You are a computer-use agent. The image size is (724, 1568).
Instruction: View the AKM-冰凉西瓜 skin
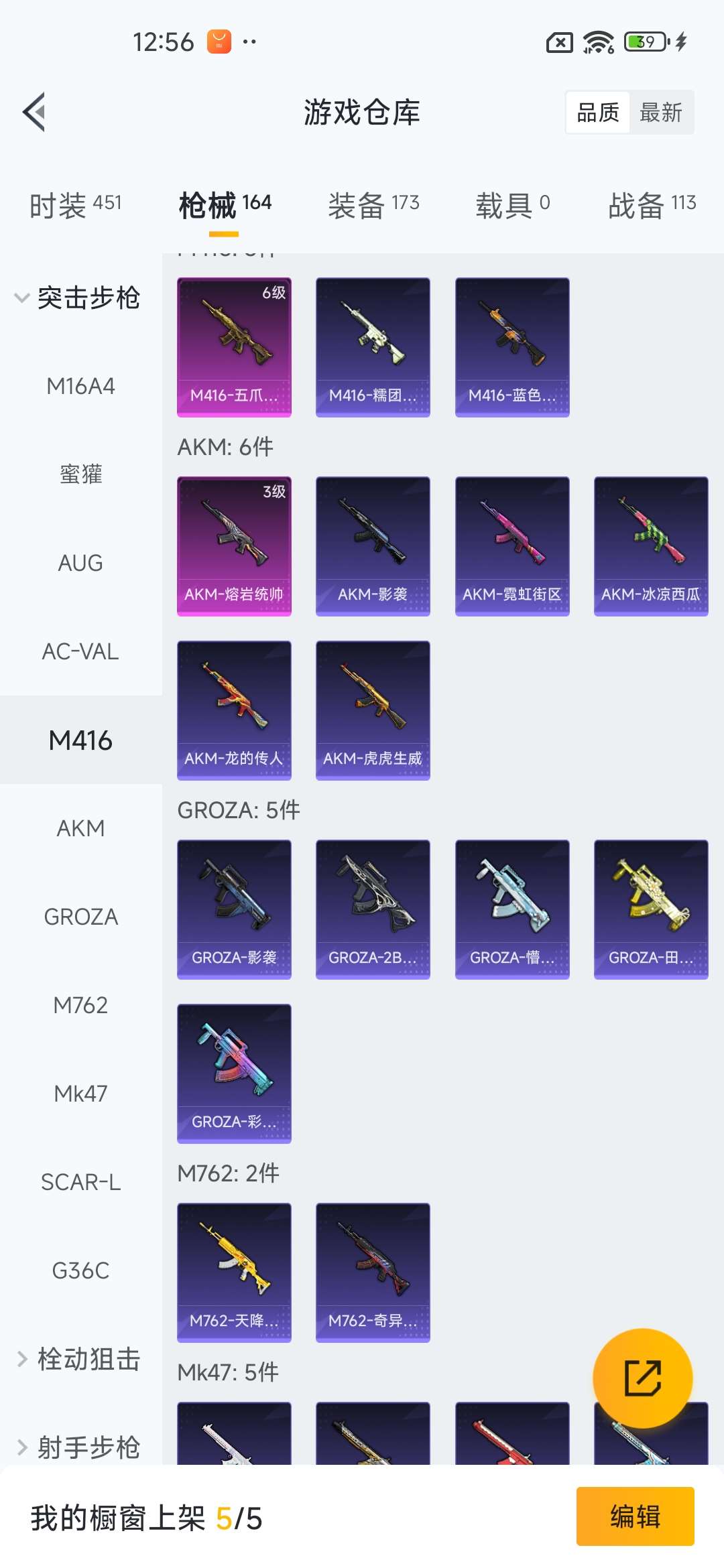coord(651,546)
